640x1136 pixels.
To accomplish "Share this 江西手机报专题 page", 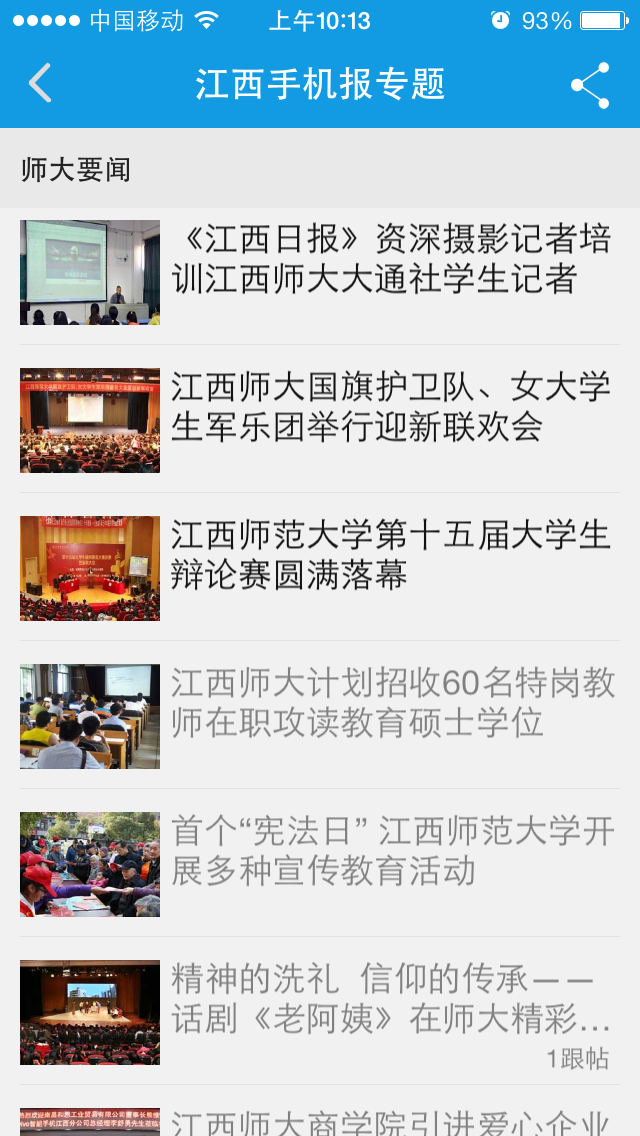I will [x=590, y=85].
